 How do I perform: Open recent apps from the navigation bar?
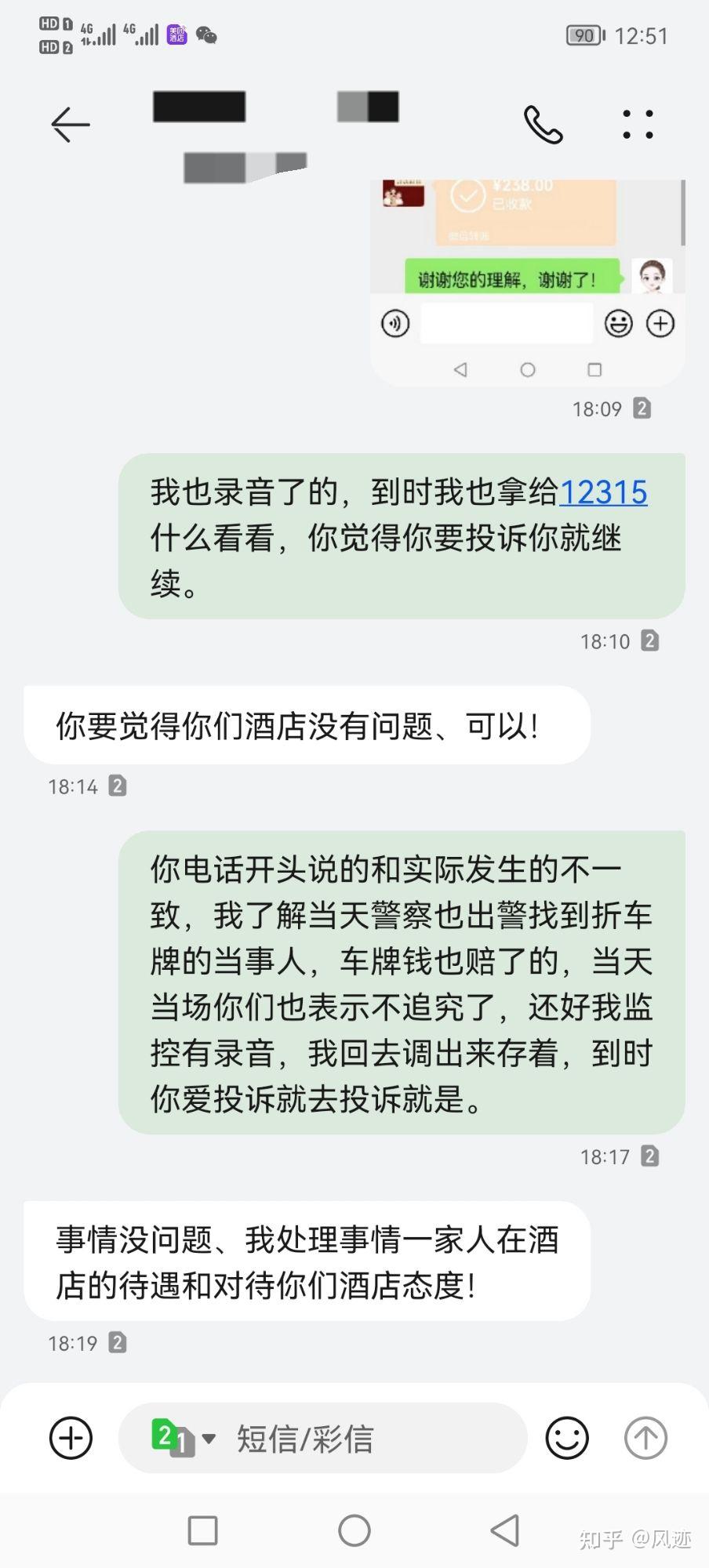point(203,1530)
